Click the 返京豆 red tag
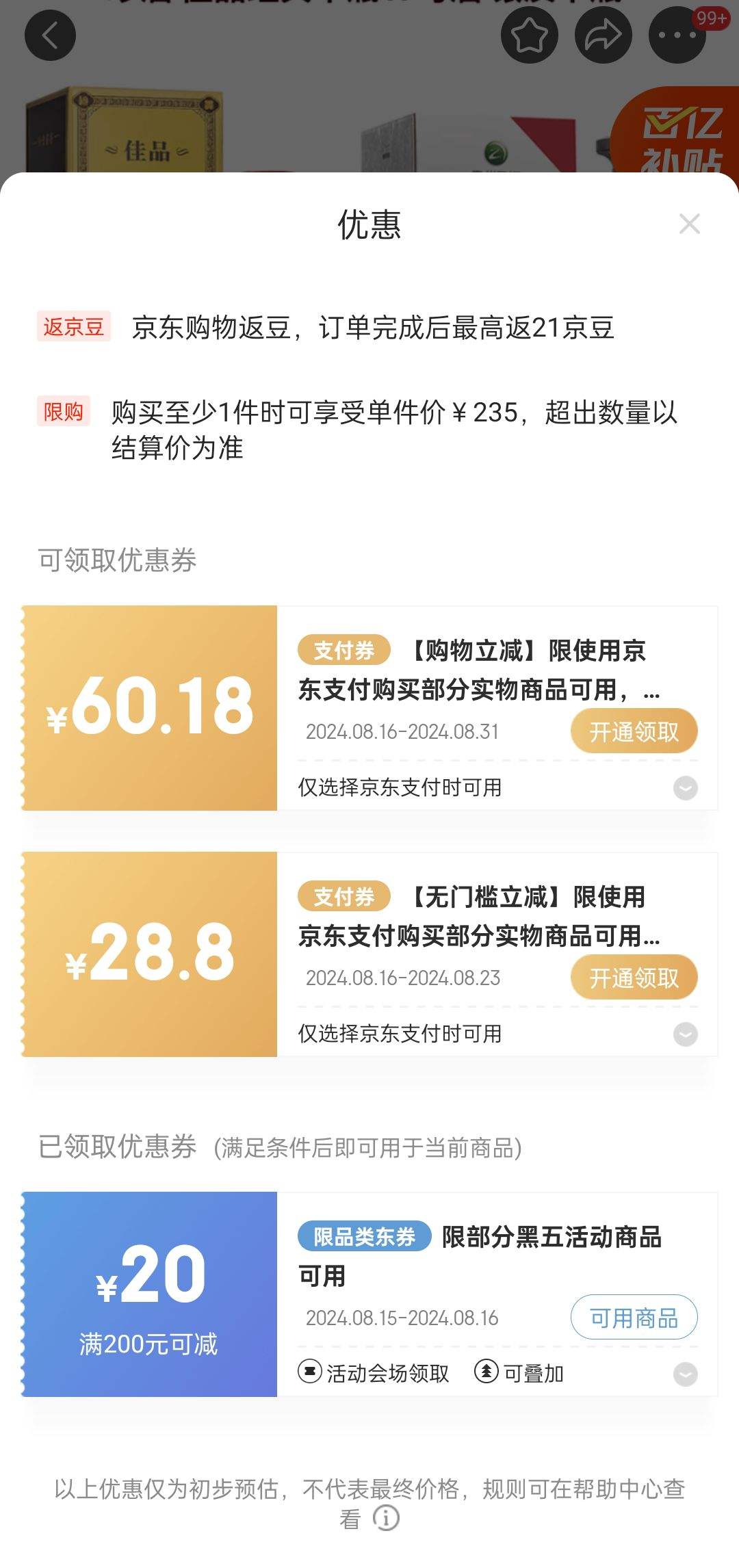This screenshot has width=739, height=1568. [72, 329]
